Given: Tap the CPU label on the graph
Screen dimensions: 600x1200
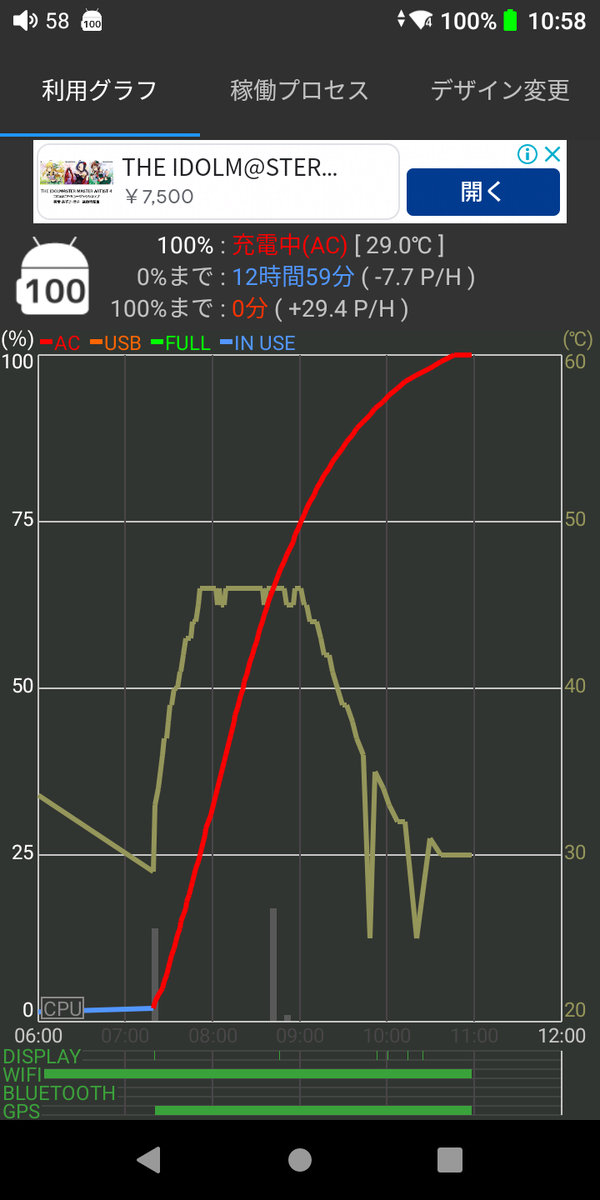Looking at the screenshot, I should 62,1008.
